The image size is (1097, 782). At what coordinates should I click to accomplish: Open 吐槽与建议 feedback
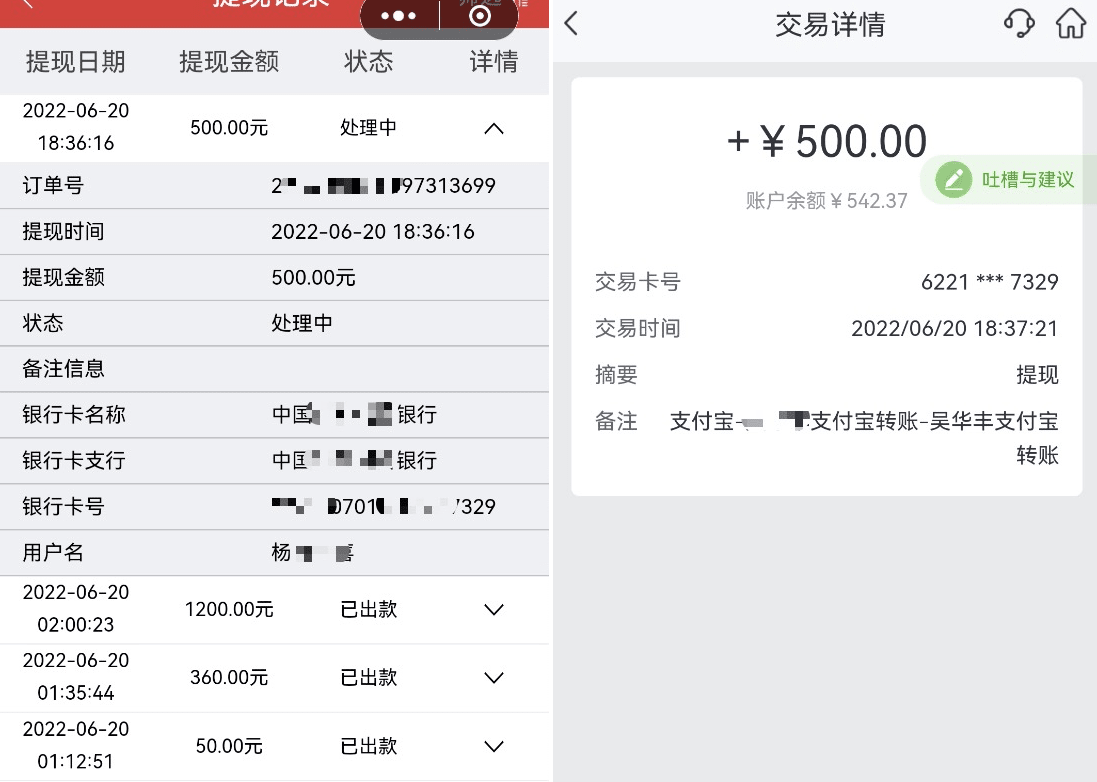click(1008, 180)
